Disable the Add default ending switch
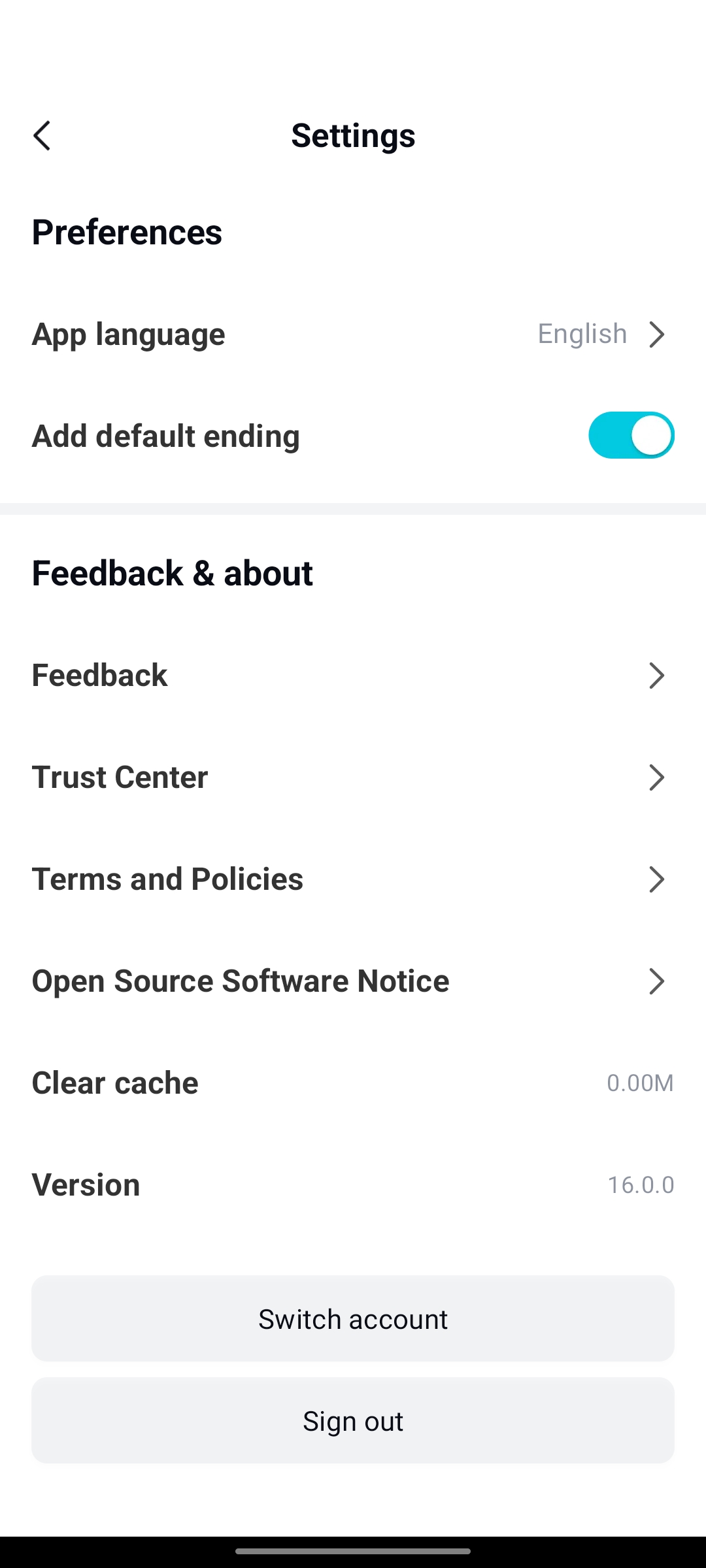 630,434
